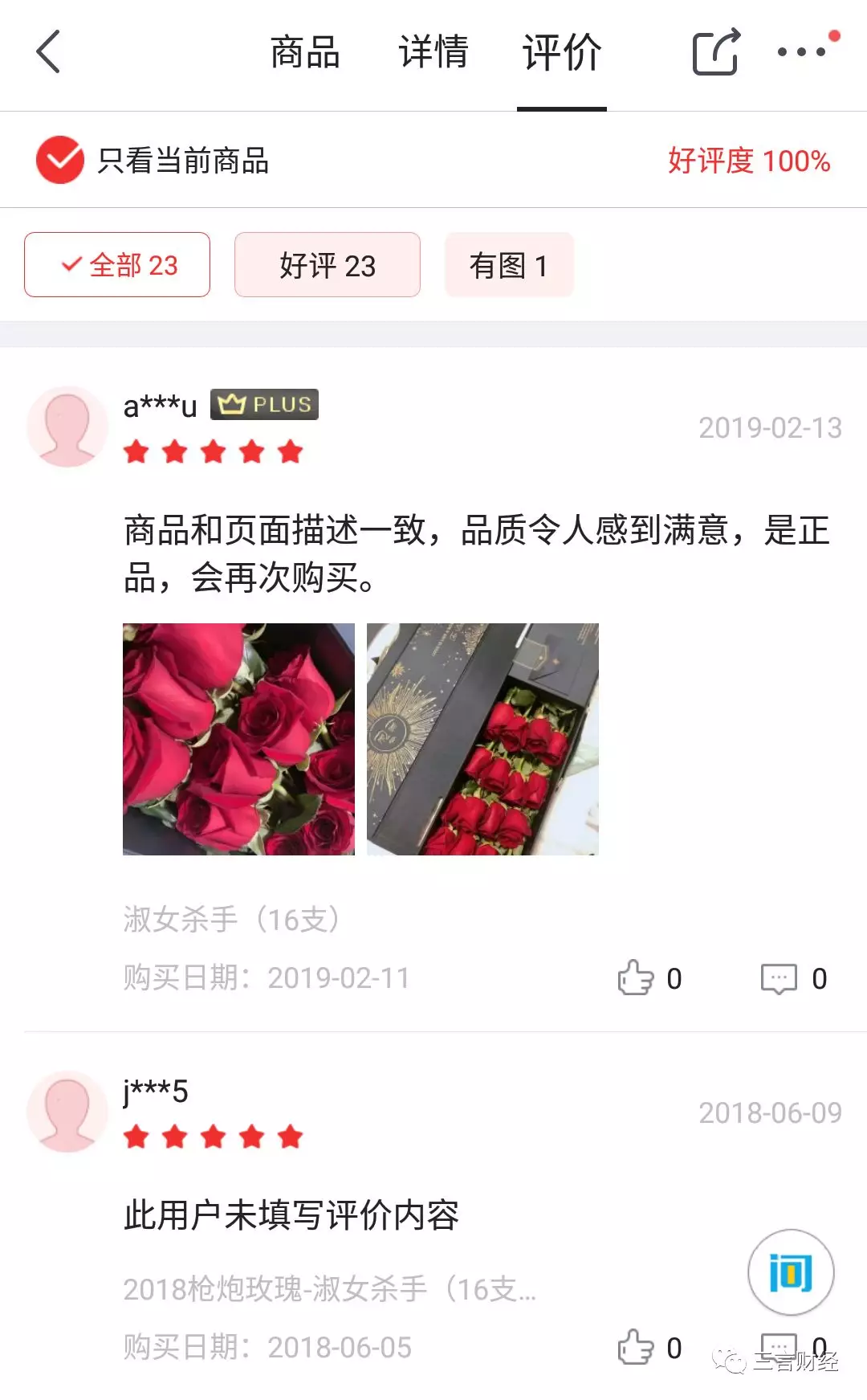The width and height of the screenshot is (867, 1400).
Task: Switch to the 详情 tab
Action: 433,53
